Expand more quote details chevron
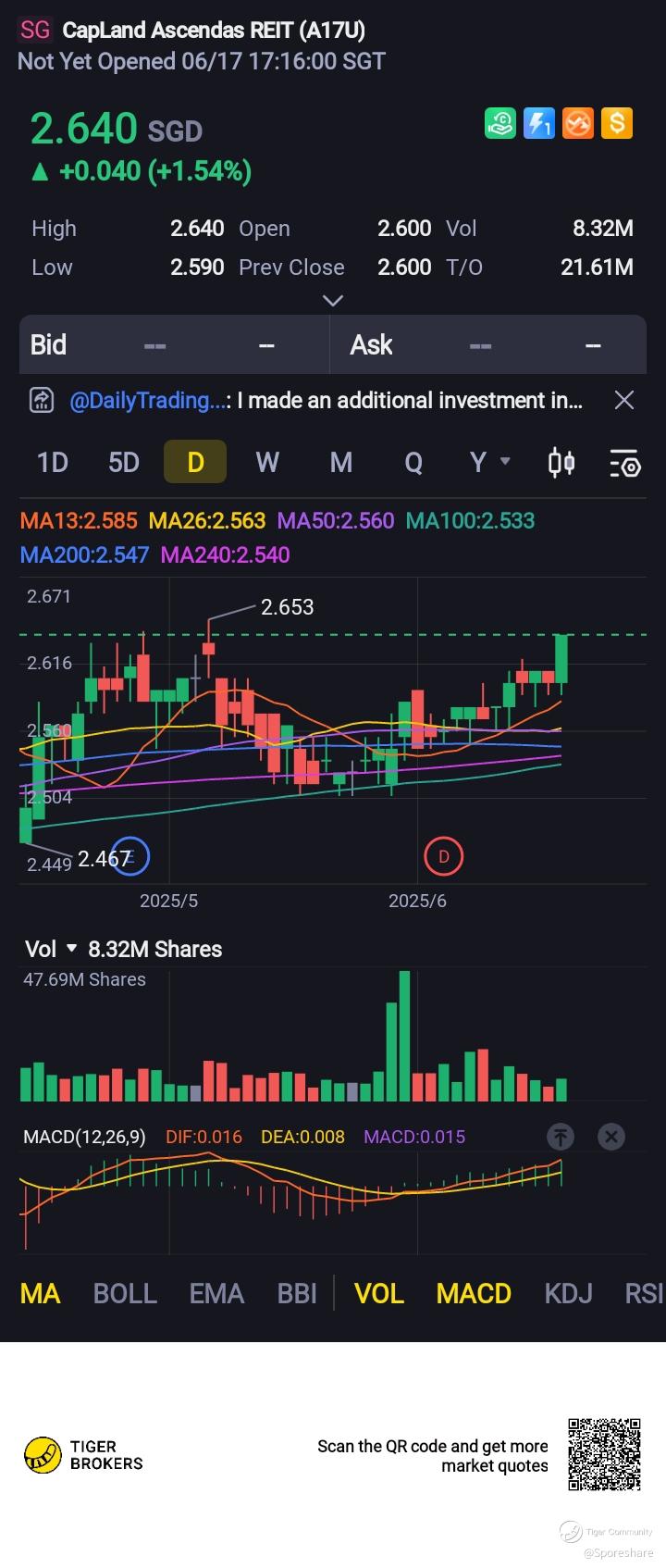Screen dimensions: 666x1568 coord(332,300)
